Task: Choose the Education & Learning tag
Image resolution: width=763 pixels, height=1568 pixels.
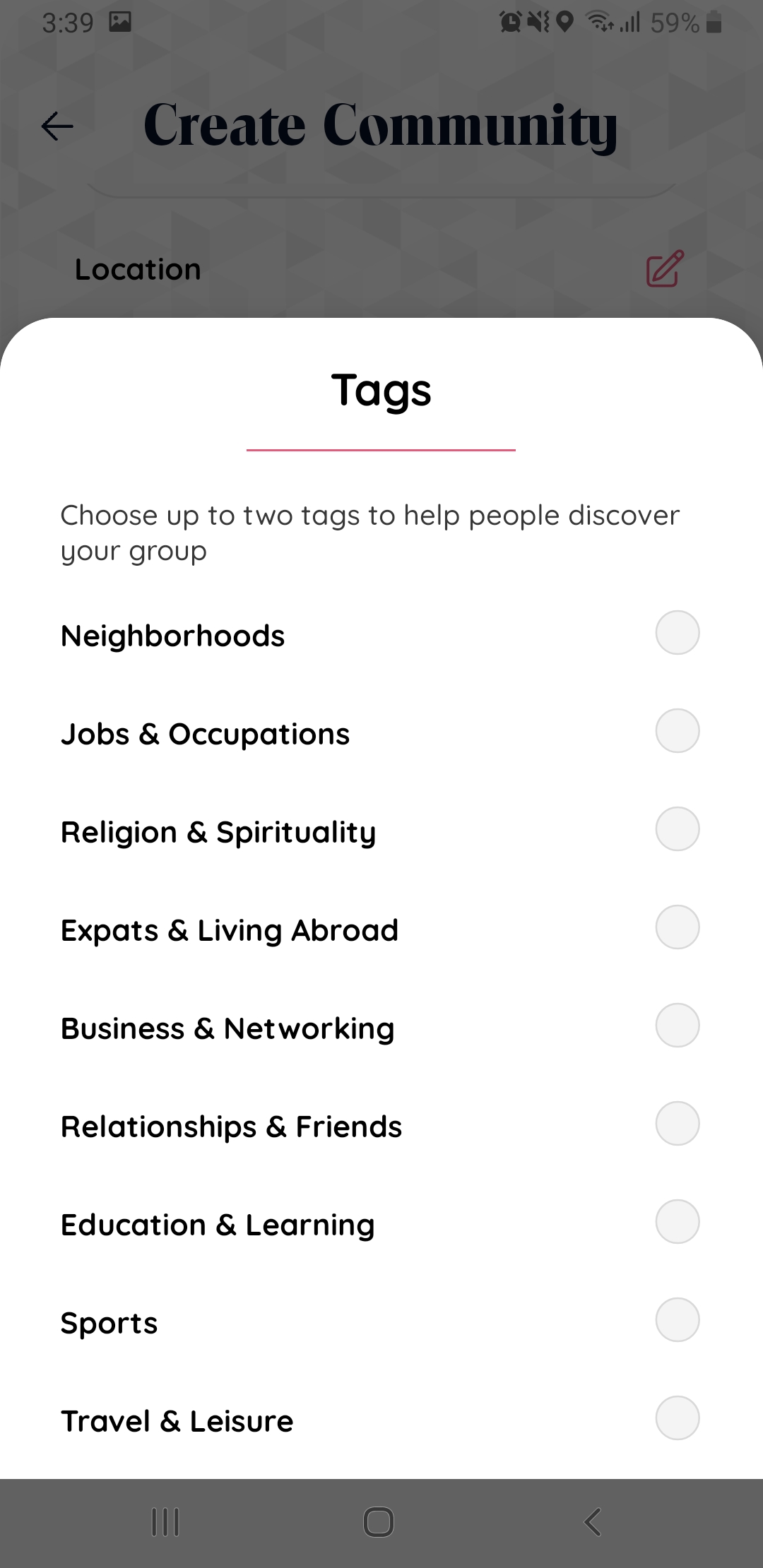Action: [x=677, y=1222]
